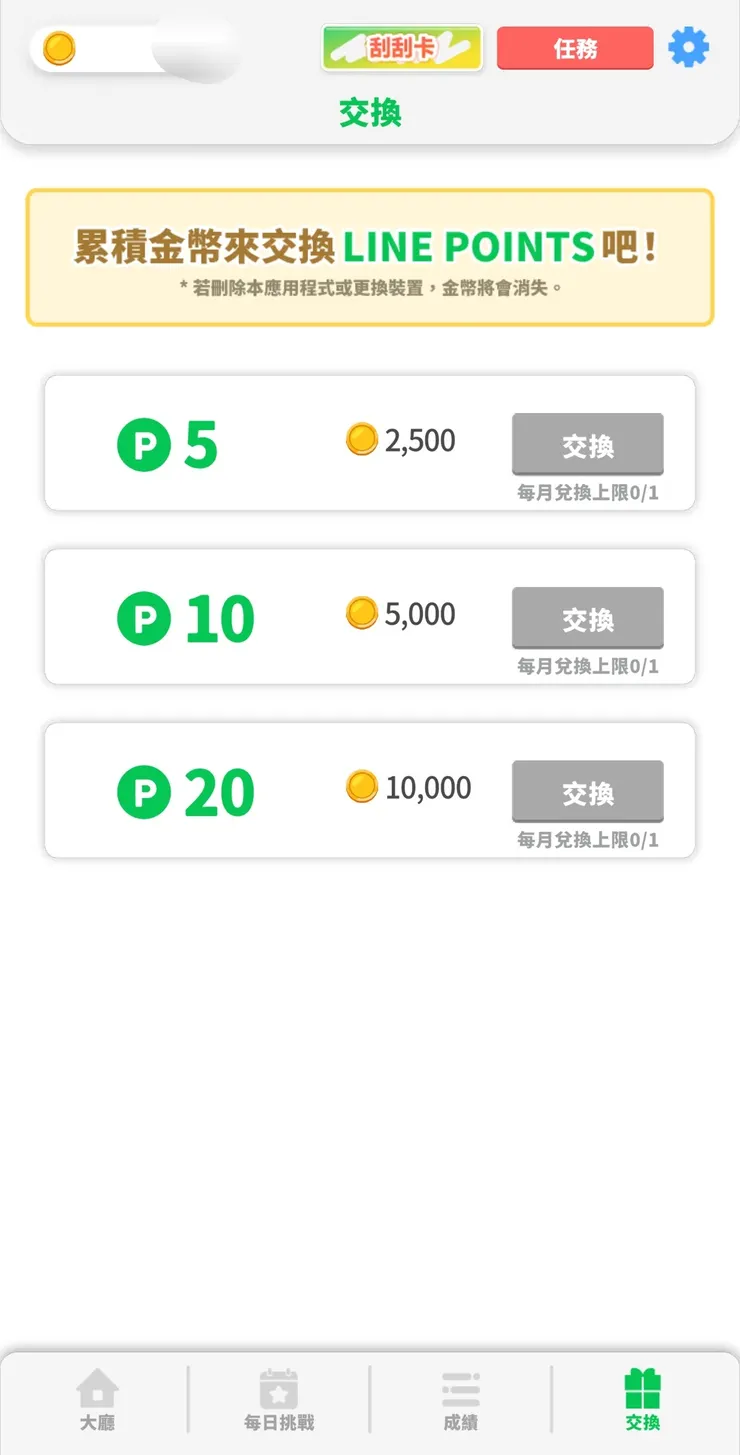Tap the 成績 results list icon
Screen dimensions: 740x1455
[x=459, y=1388]
